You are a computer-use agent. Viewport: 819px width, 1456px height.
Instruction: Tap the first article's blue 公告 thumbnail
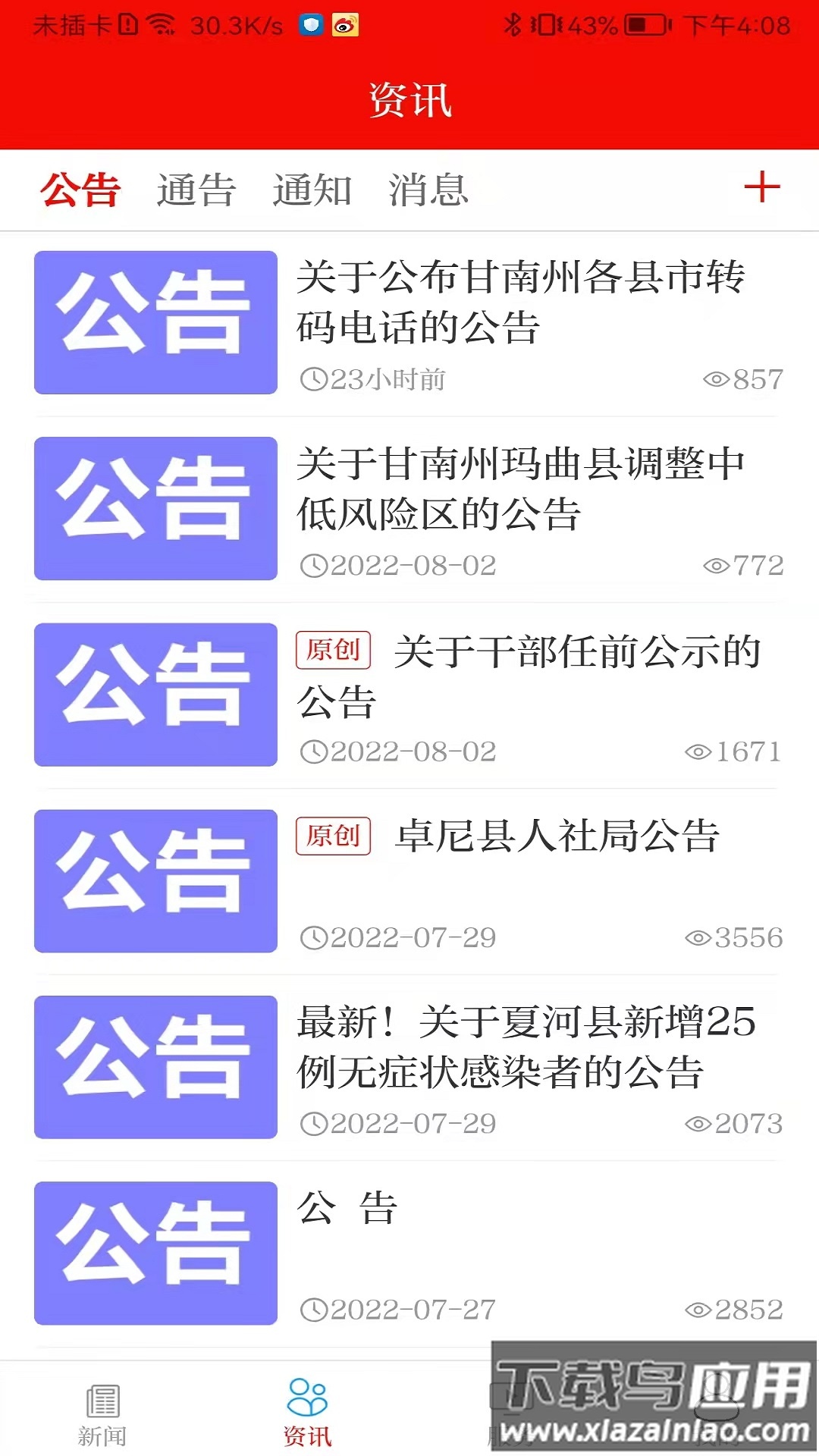tap(155, 322)
